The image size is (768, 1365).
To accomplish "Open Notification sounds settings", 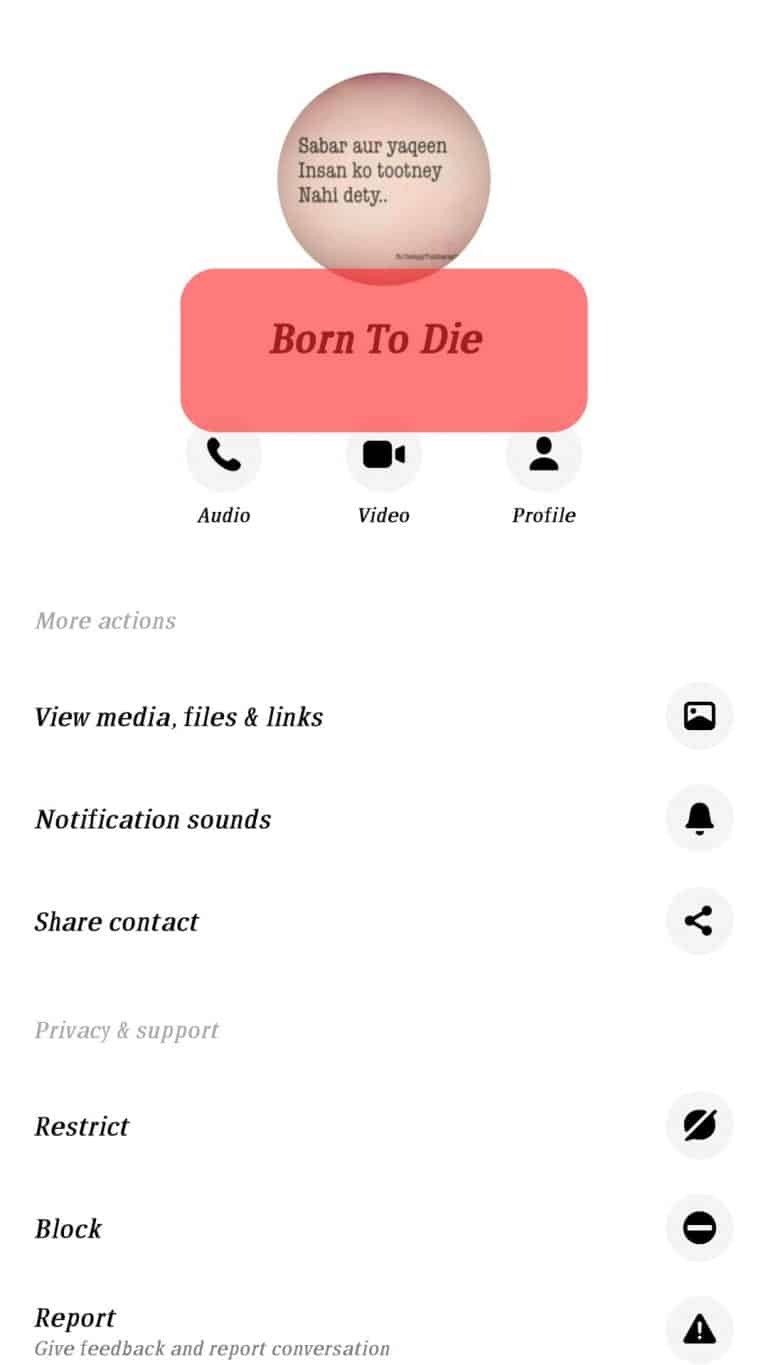I will [x=153, y=818].
